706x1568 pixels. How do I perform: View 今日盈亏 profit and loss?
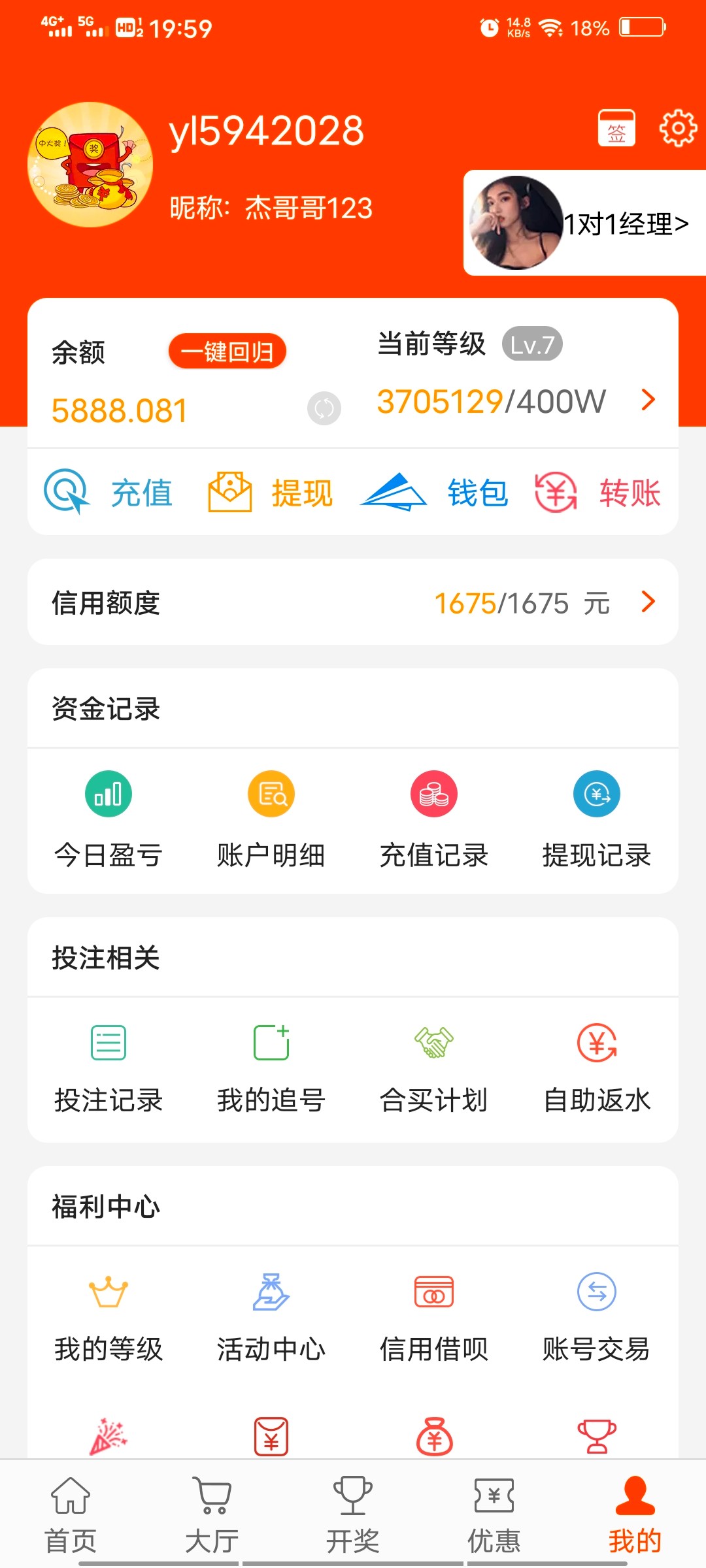click(x=109, y=819)
